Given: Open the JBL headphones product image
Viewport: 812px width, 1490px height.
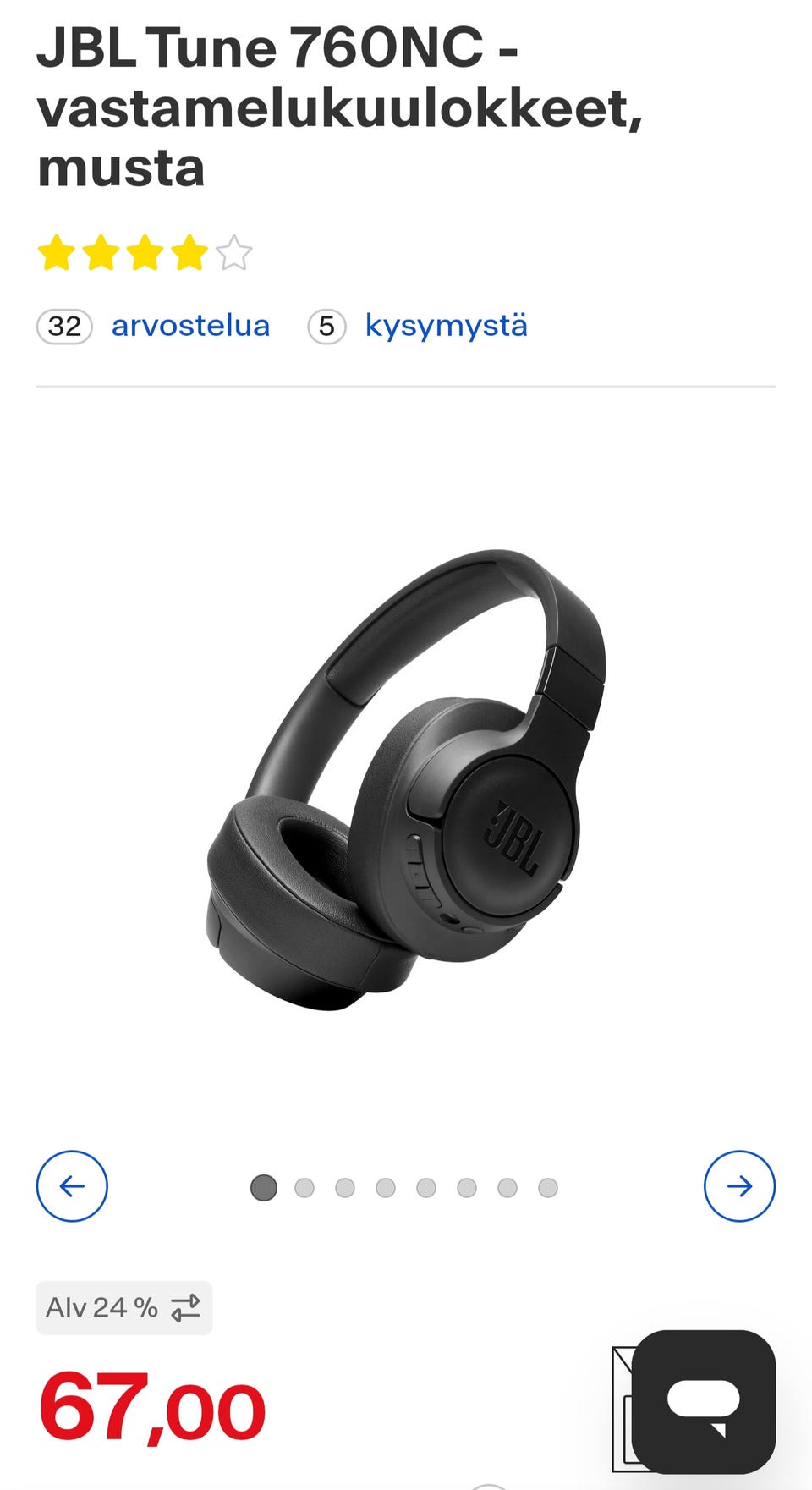Looking at the screenshot, I should pyautogui.click(x=406, y=778).
